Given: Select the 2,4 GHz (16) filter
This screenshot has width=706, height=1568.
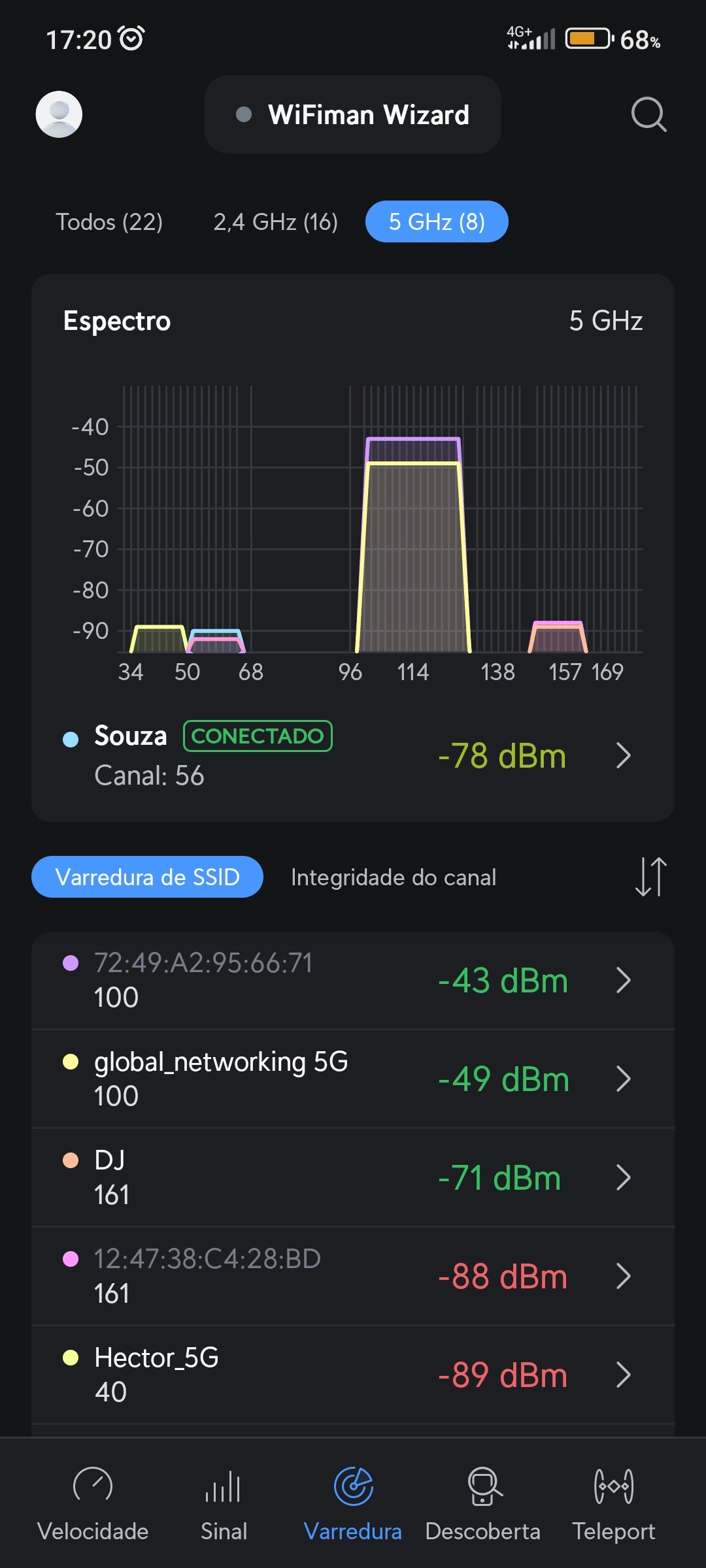Looking at the screenshot, I should pyautogui.click(x=275, y=222).
